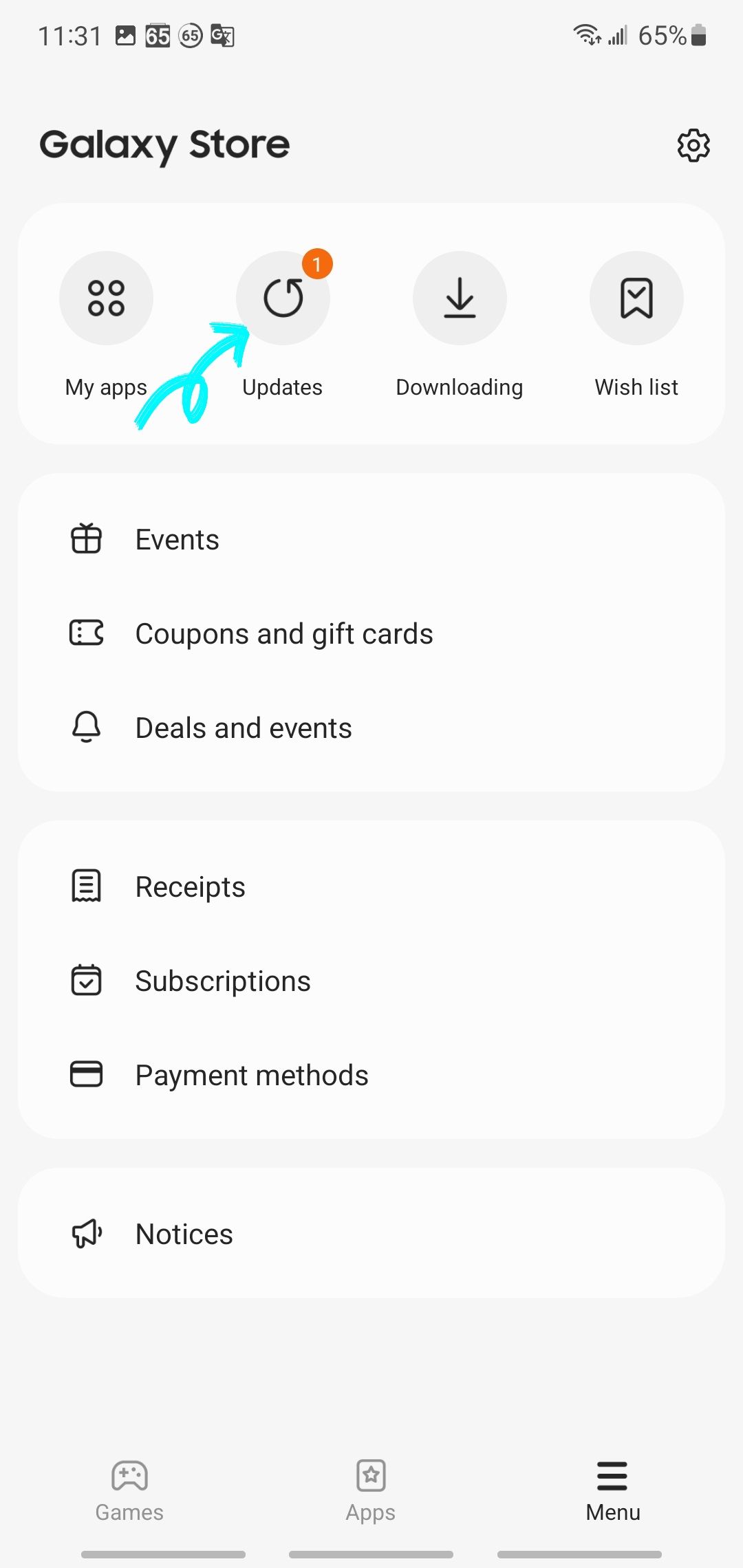Open Events
743x1568 pixels.
click(177, 540)
